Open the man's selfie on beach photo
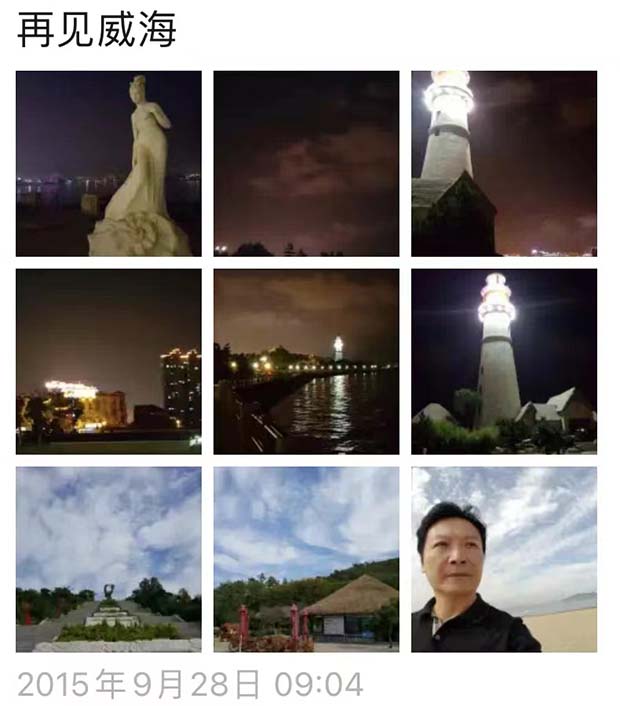This screenshot has width=620, height=706. (504, 559)
